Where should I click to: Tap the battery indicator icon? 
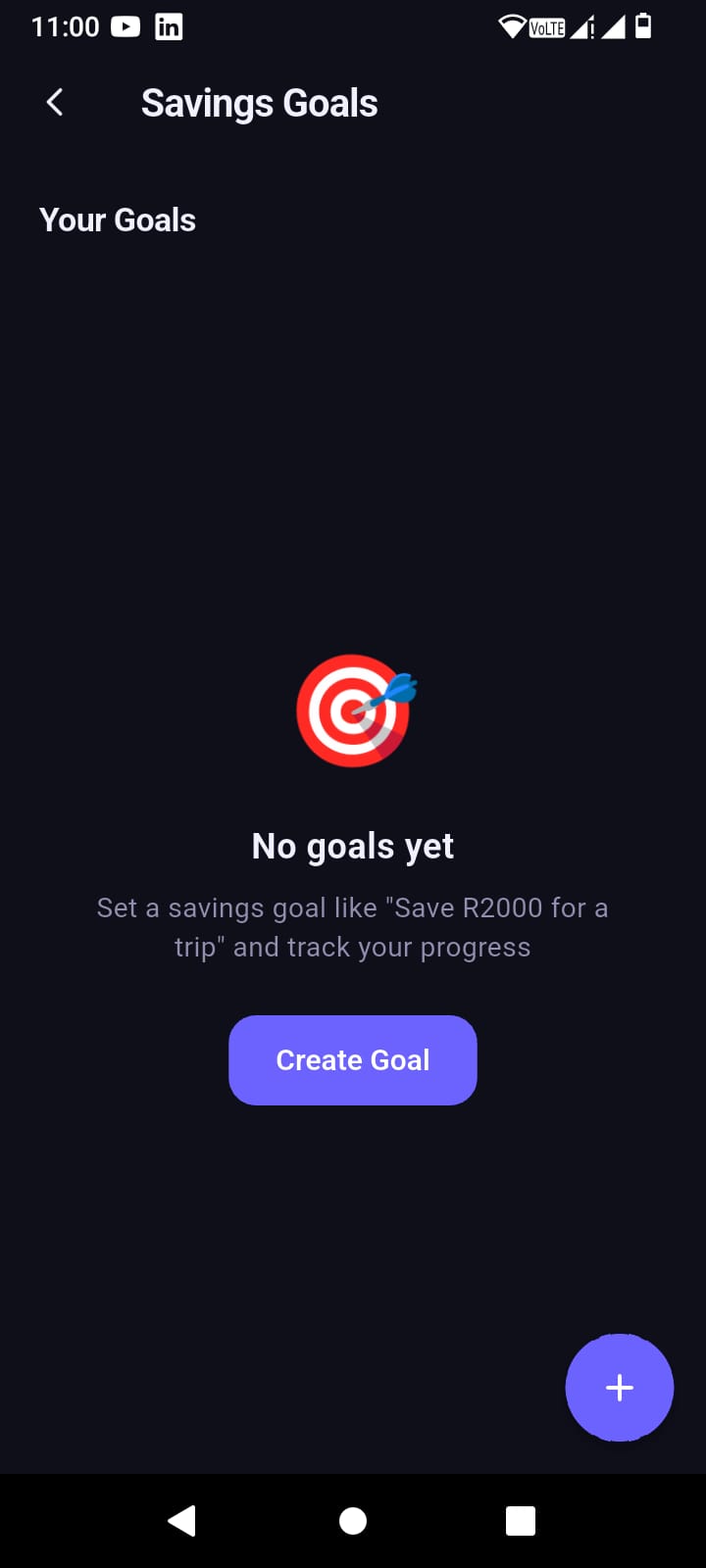(642, 26)
